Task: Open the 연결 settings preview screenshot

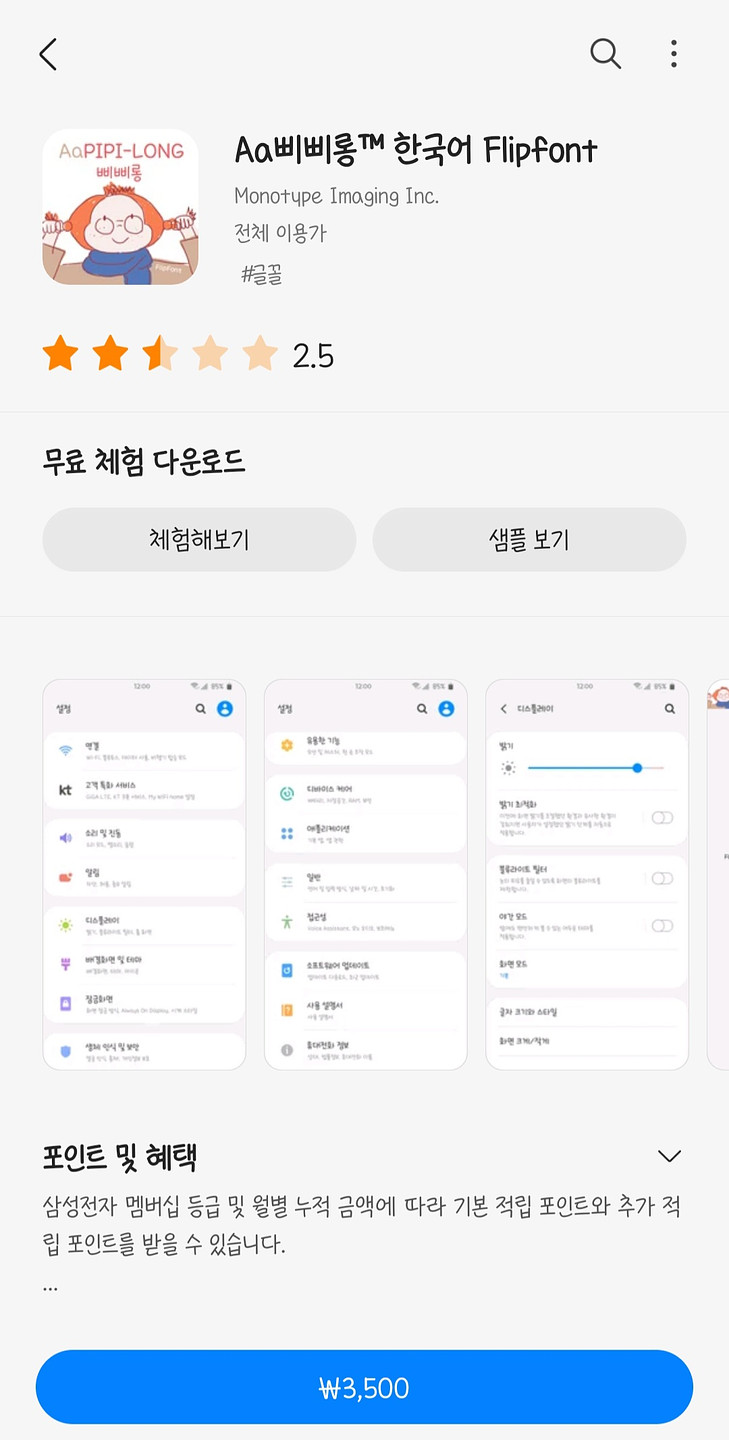Action: click(x=144, y=874)
